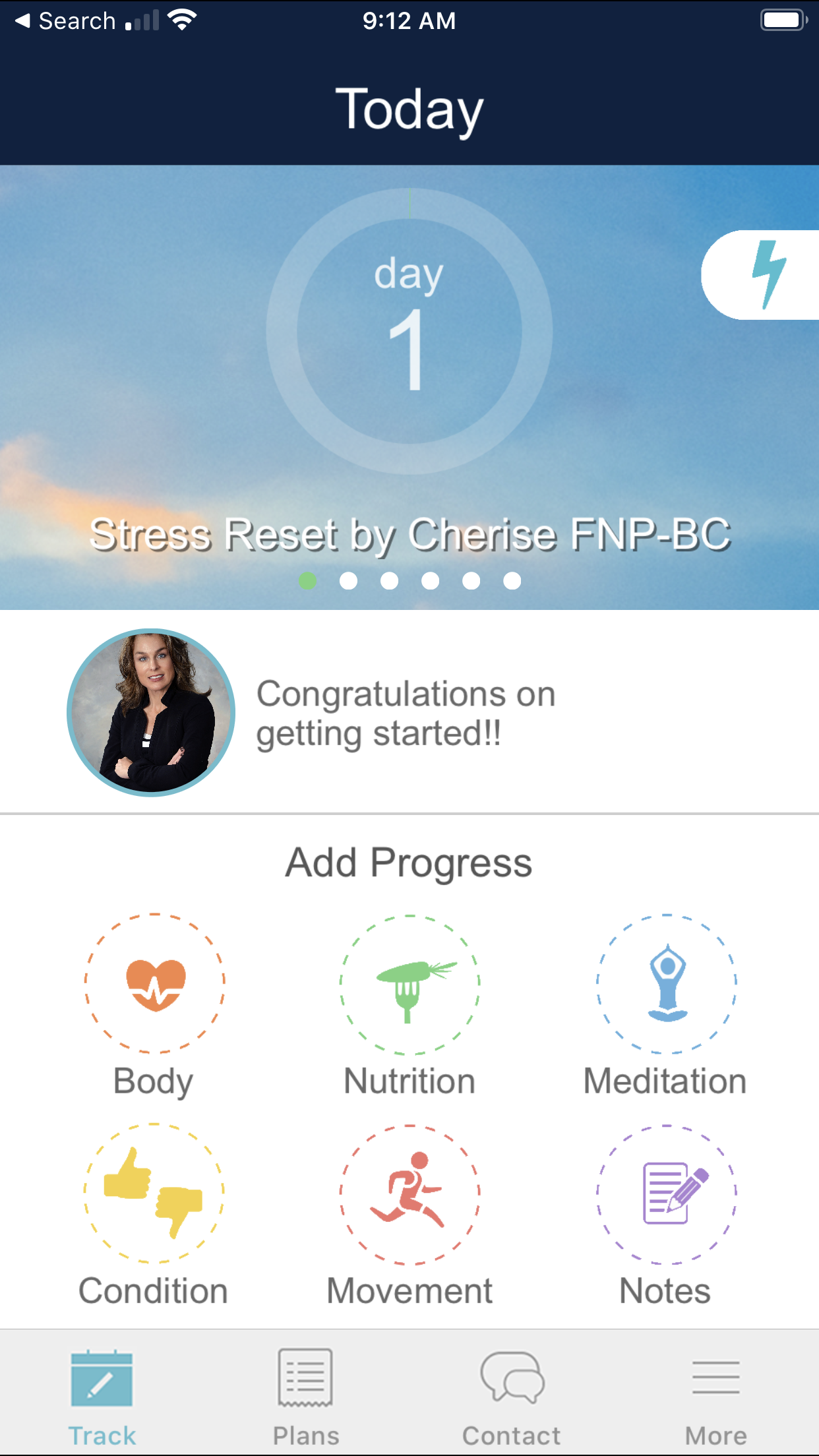Viewport: 819px width, 1456px height.
Task: Log Nutrition progress
Action: [409, 984]
